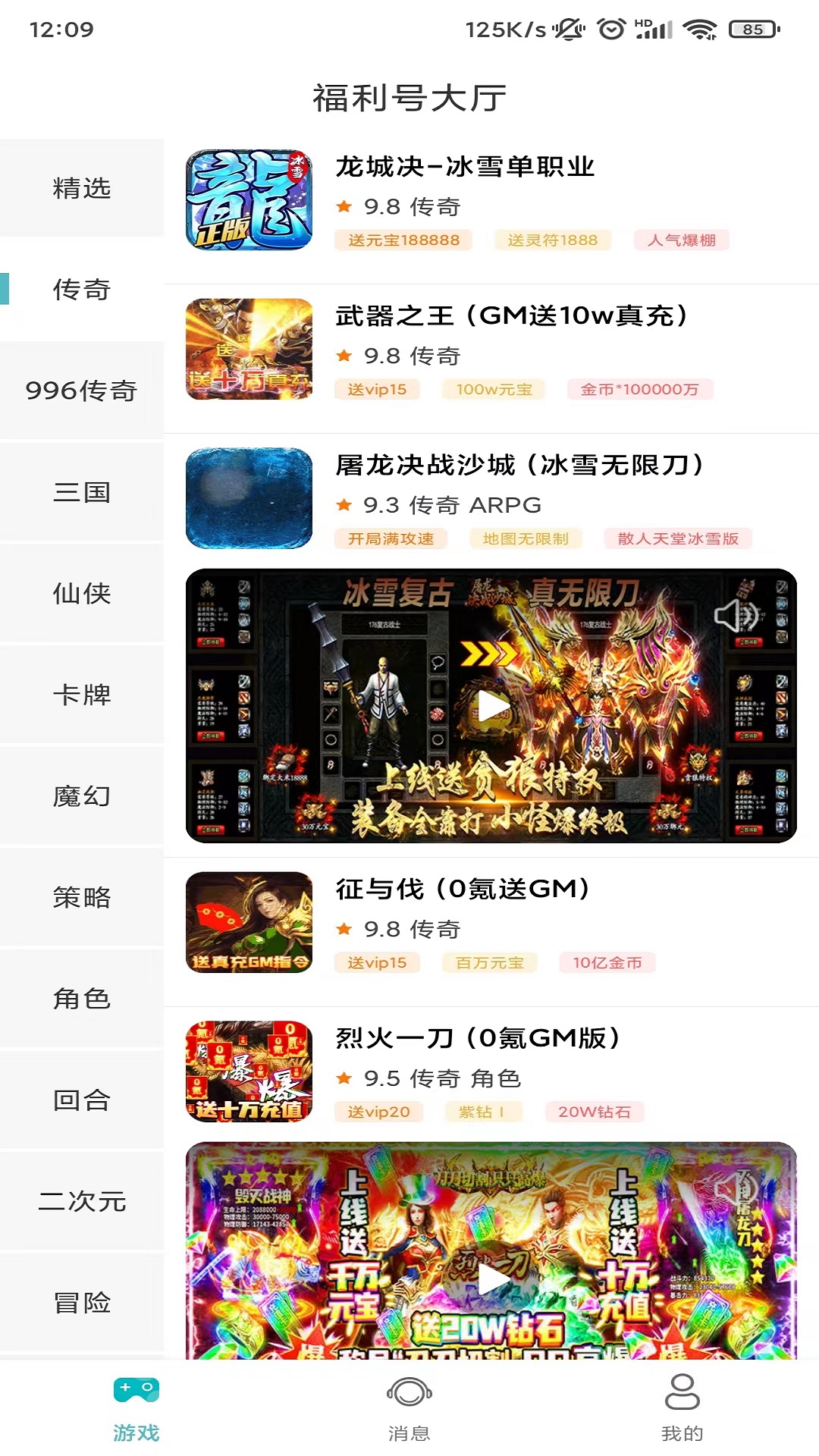Unmute the 冰雪复古 video sound
819x1456 pixels.
tap(736, 616)
